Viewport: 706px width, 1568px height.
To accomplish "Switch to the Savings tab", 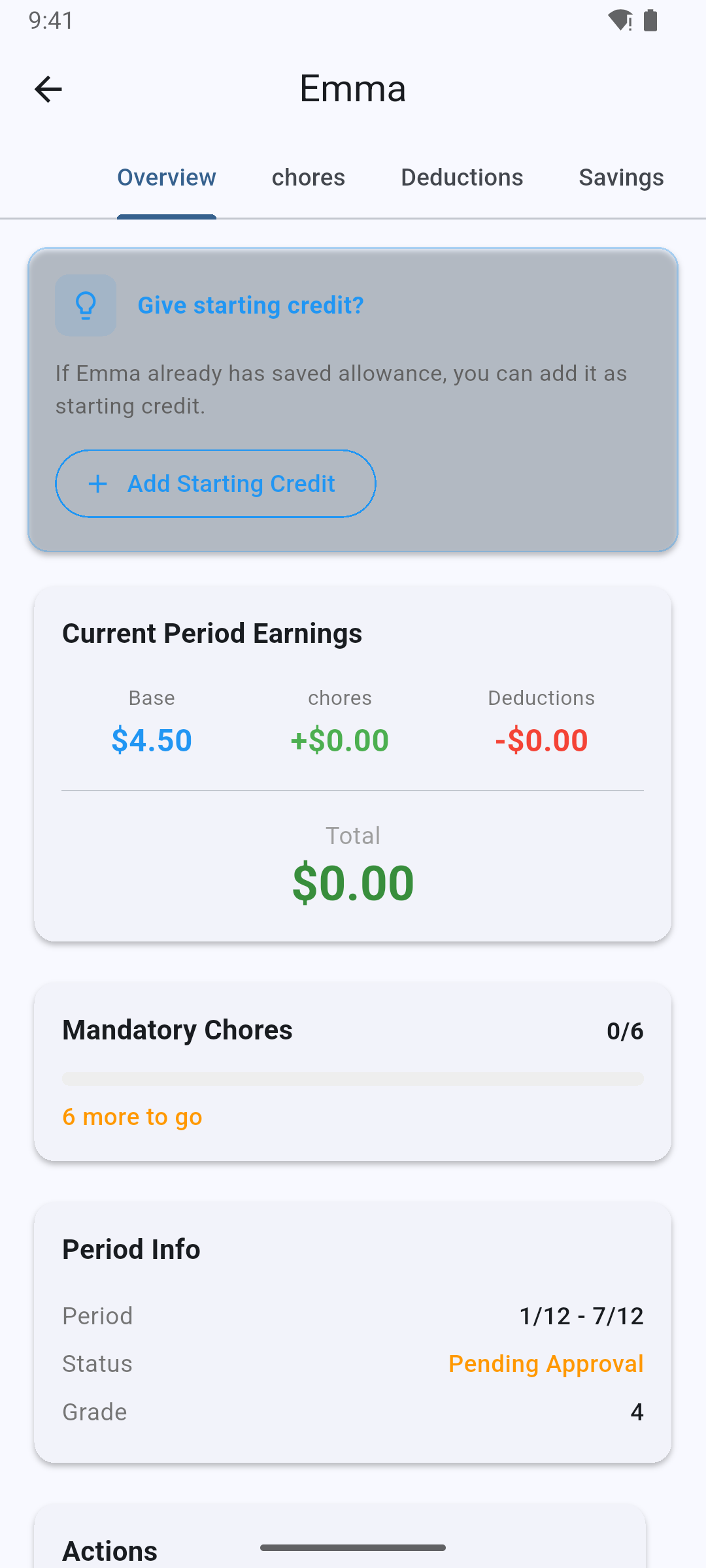I will tap(620, 176).
